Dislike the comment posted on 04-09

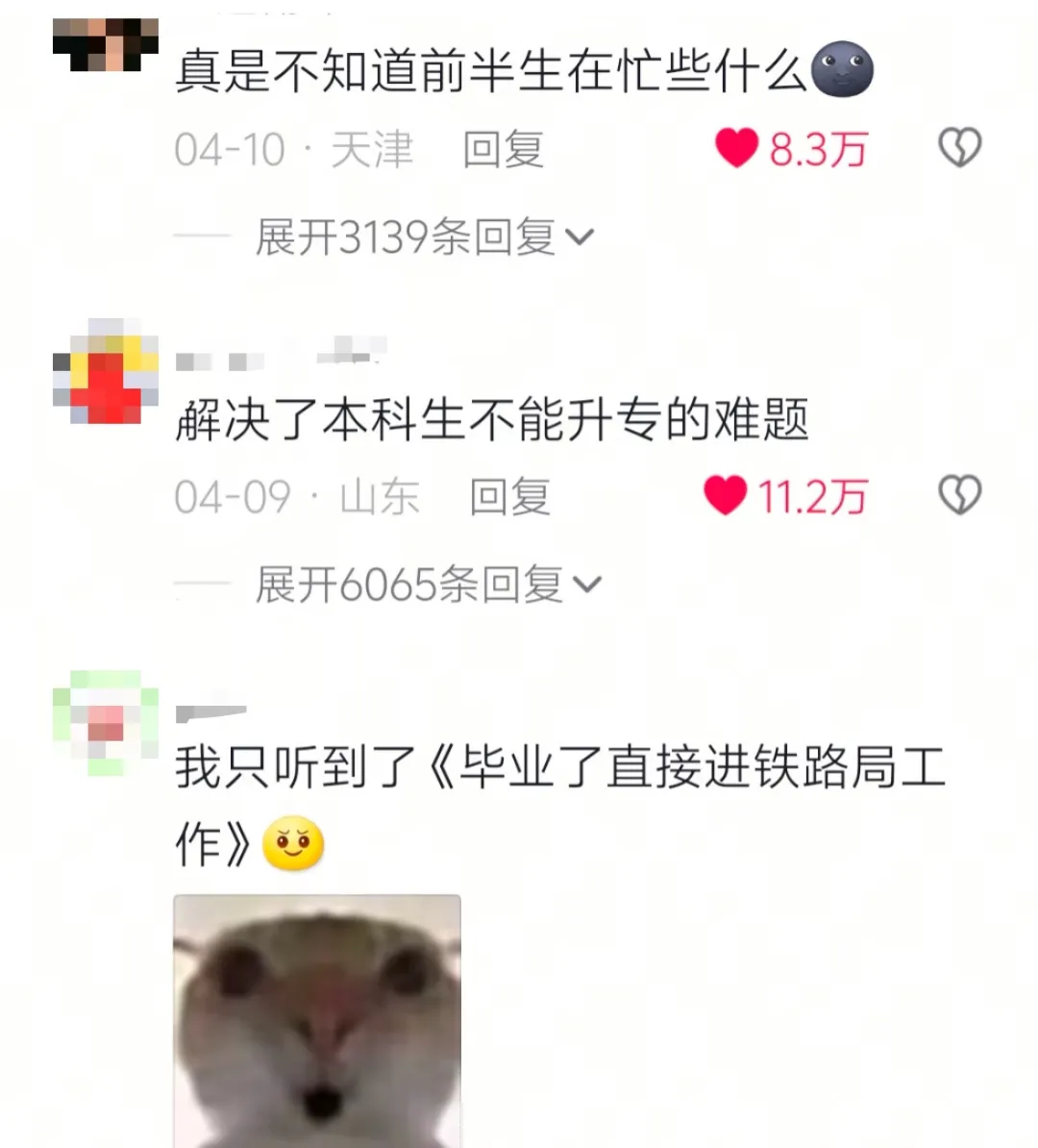(x=958, y=495)
